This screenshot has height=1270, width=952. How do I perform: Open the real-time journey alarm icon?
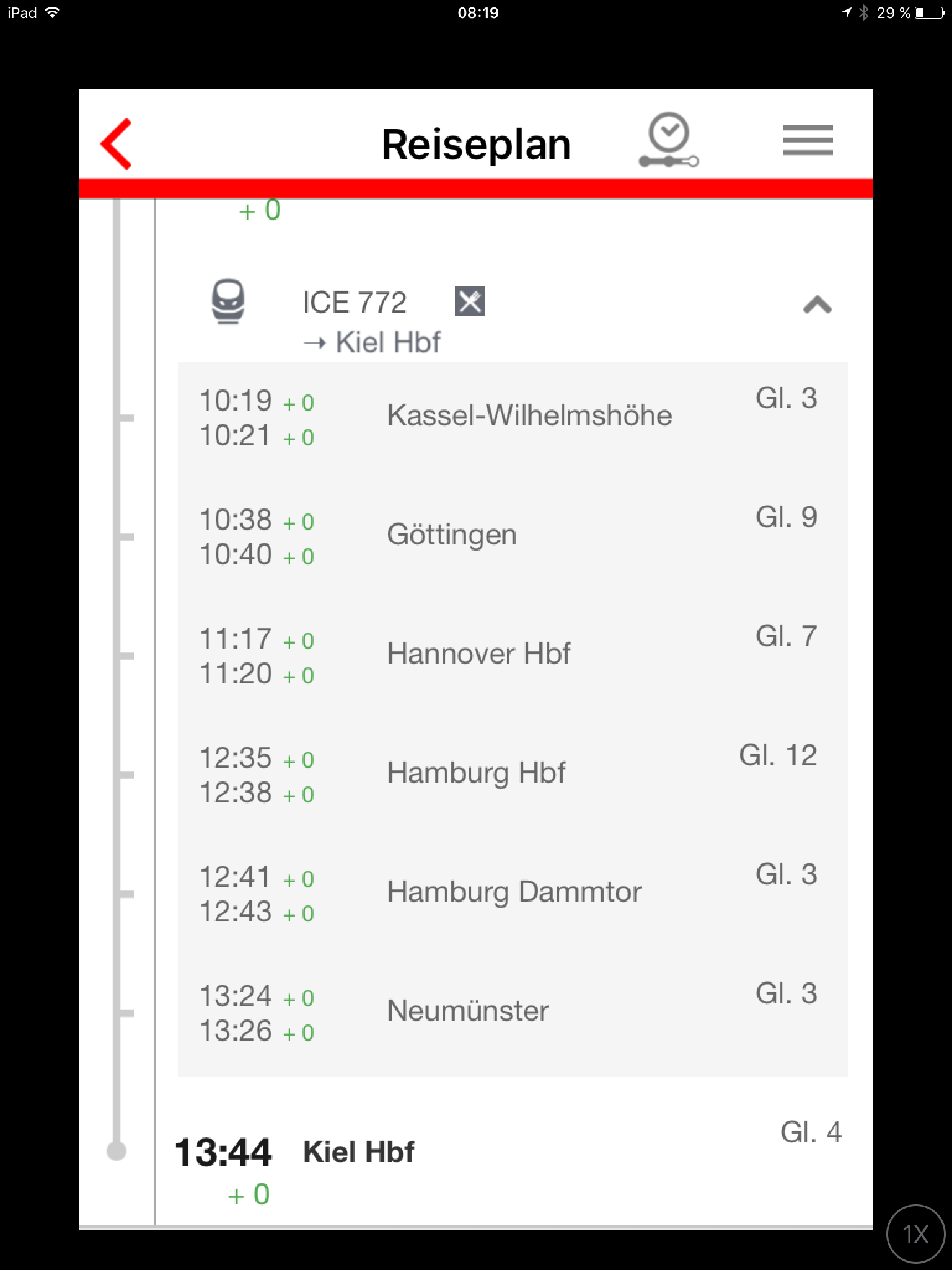click(669, 141)
